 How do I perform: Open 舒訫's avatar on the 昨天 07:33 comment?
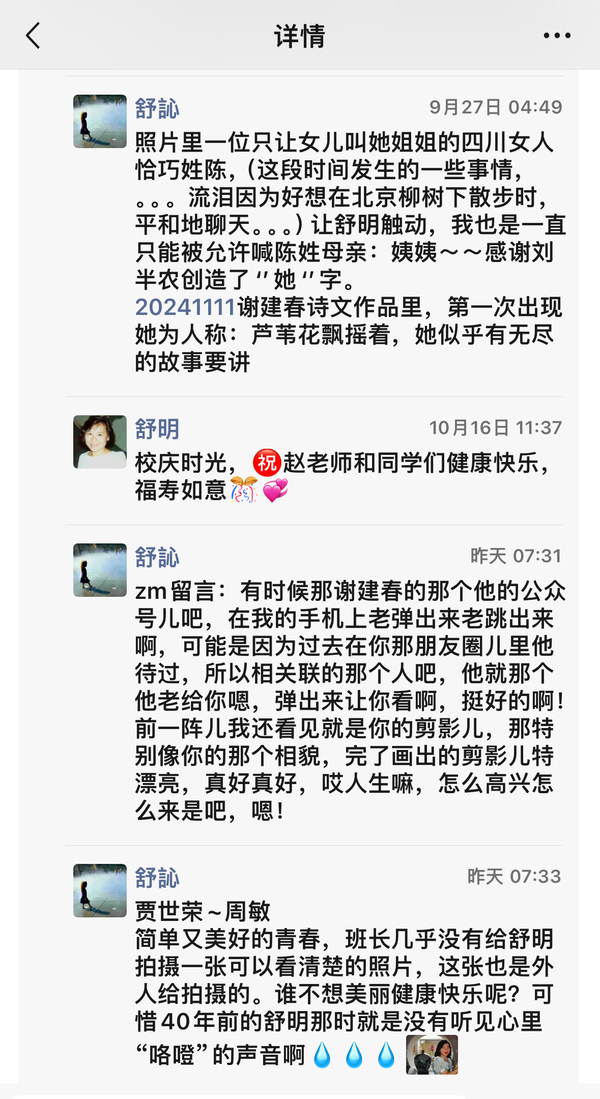click(x=100, y=891)
